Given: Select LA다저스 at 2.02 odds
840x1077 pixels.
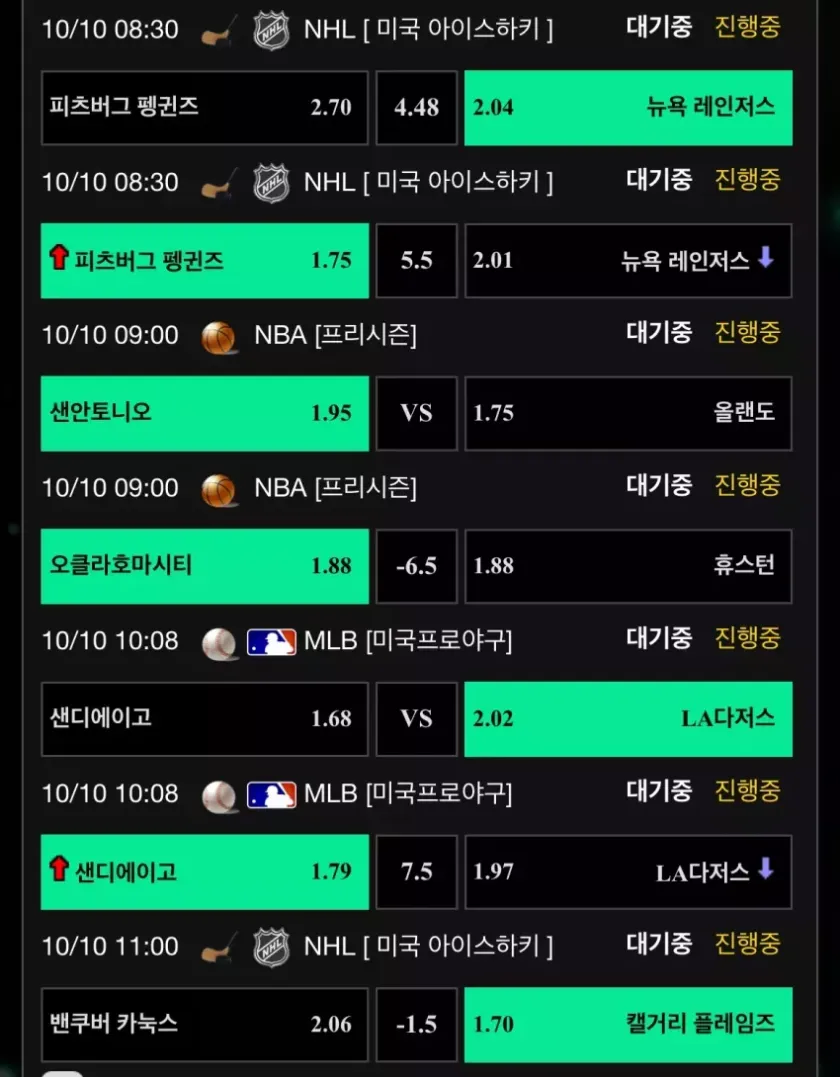Looking at the screenshot, I should (x=628, y=719).
